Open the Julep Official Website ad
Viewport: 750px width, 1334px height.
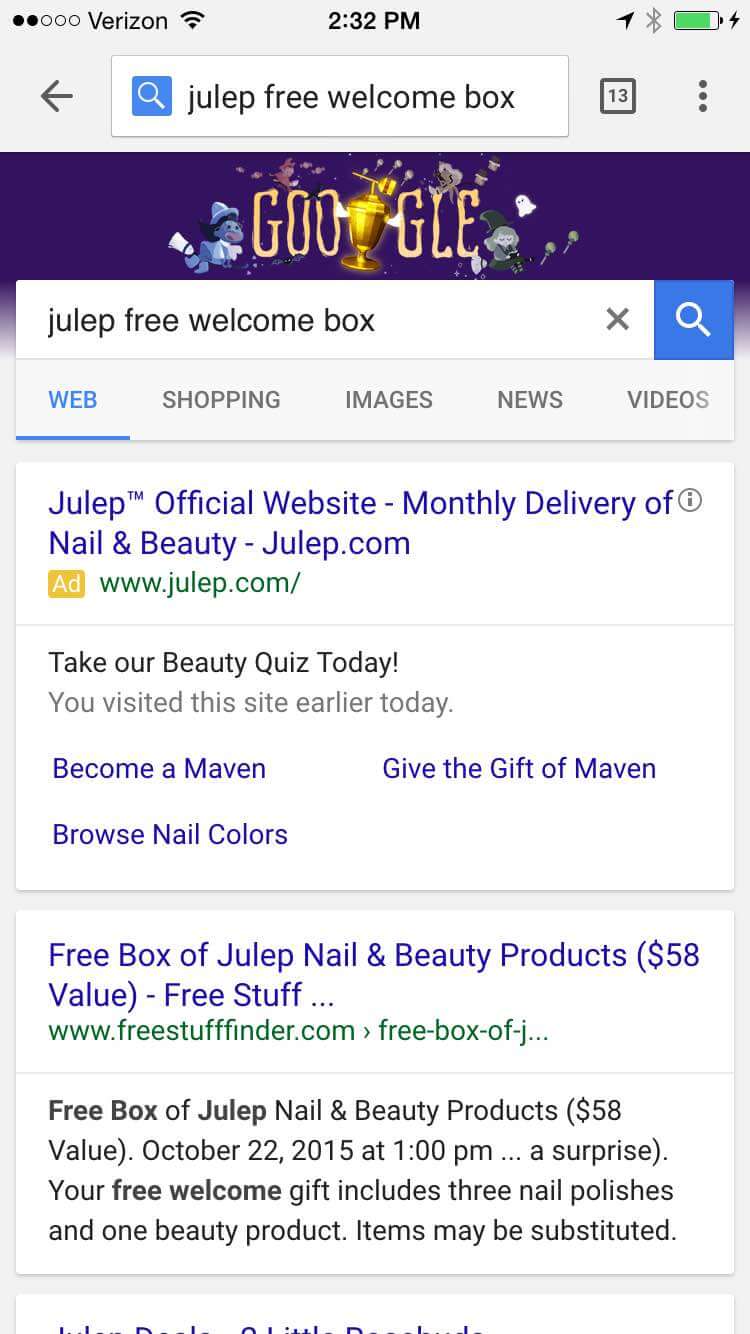click(x=360, y=523)
